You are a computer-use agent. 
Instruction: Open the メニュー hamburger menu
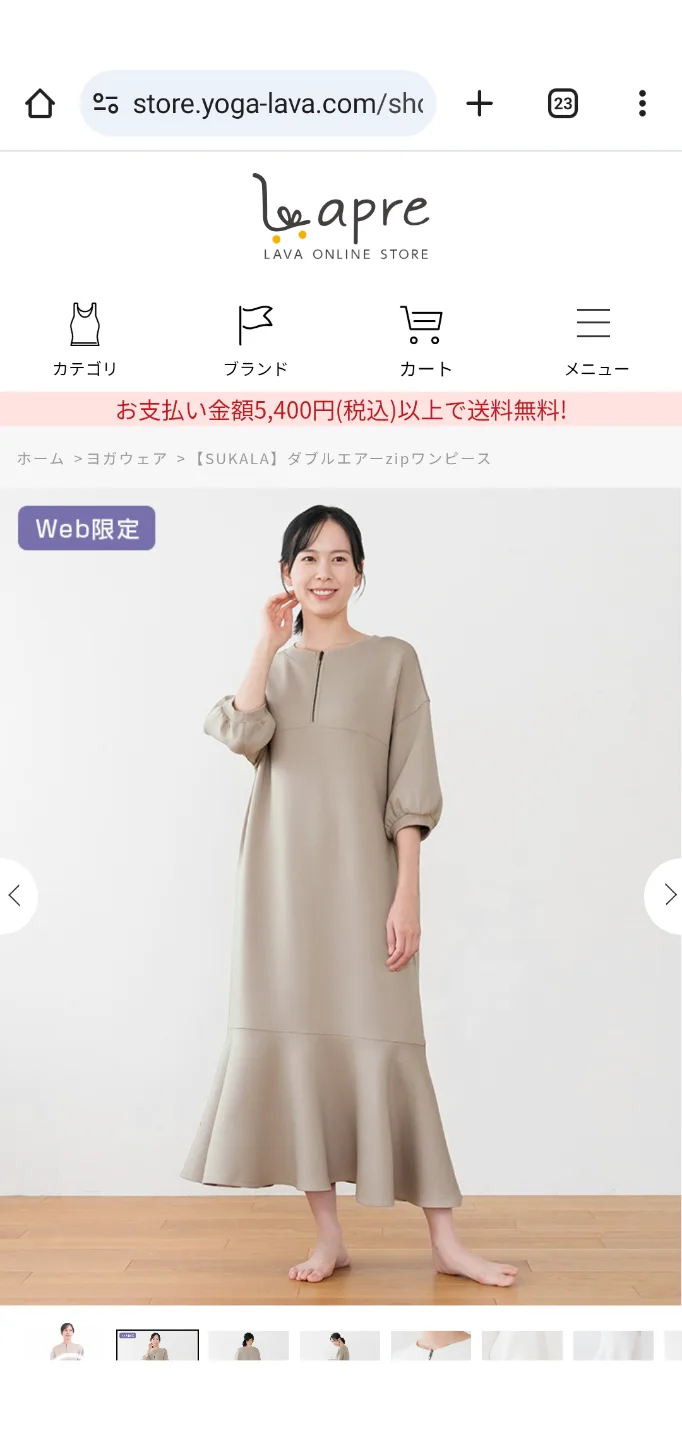tap(596, 340)
